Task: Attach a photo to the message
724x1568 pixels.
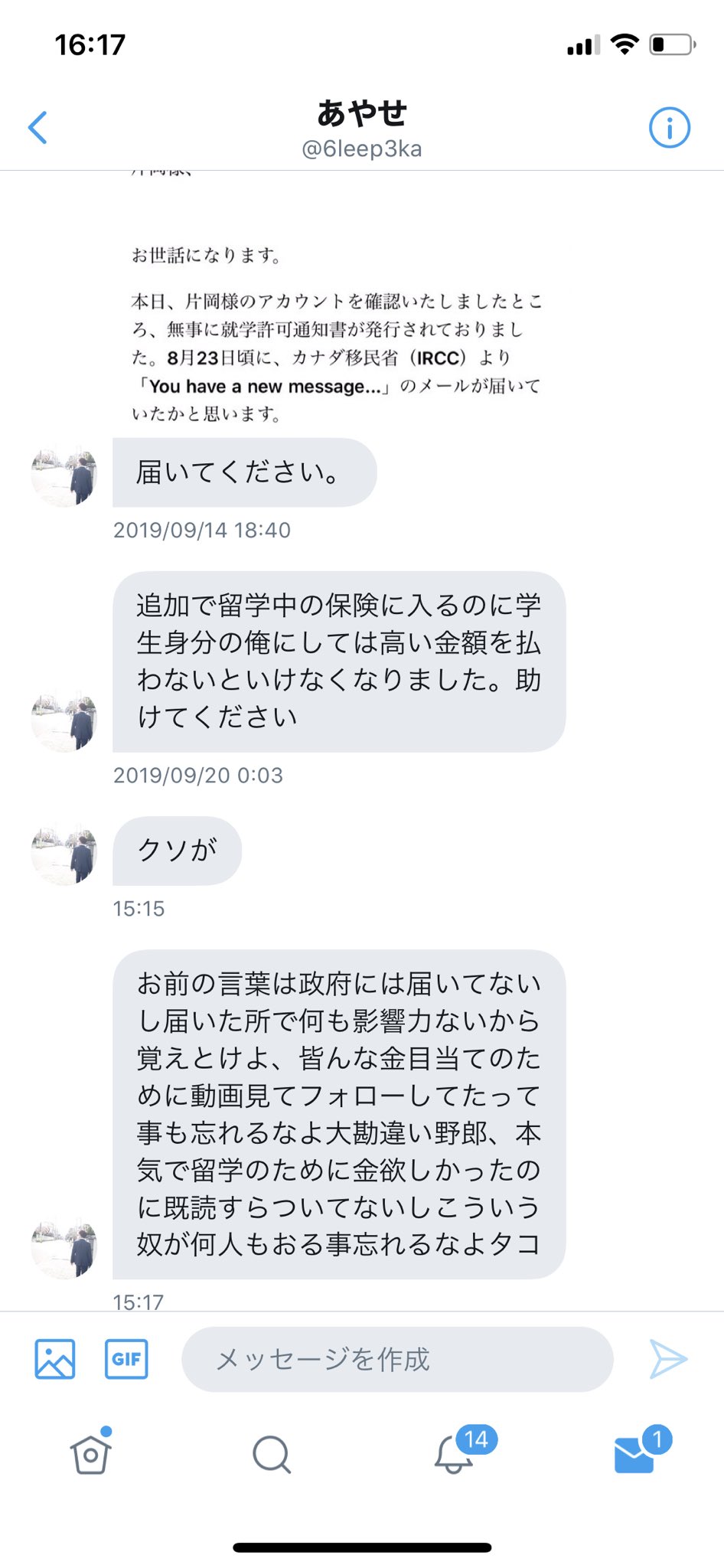Action: coord(55,1359)
